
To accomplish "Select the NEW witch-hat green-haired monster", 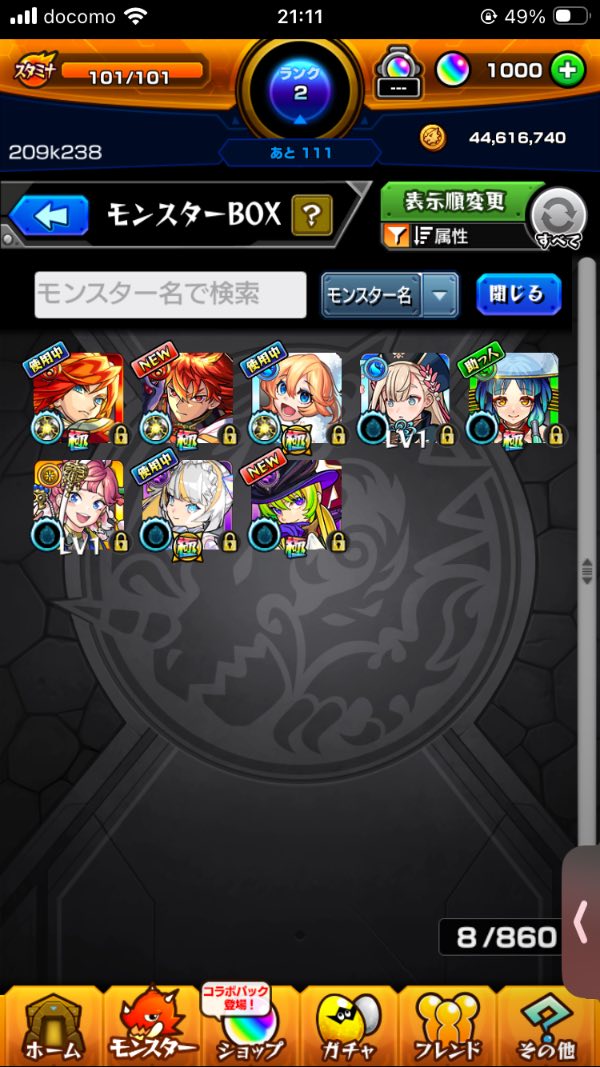I will tap(295, 507).
